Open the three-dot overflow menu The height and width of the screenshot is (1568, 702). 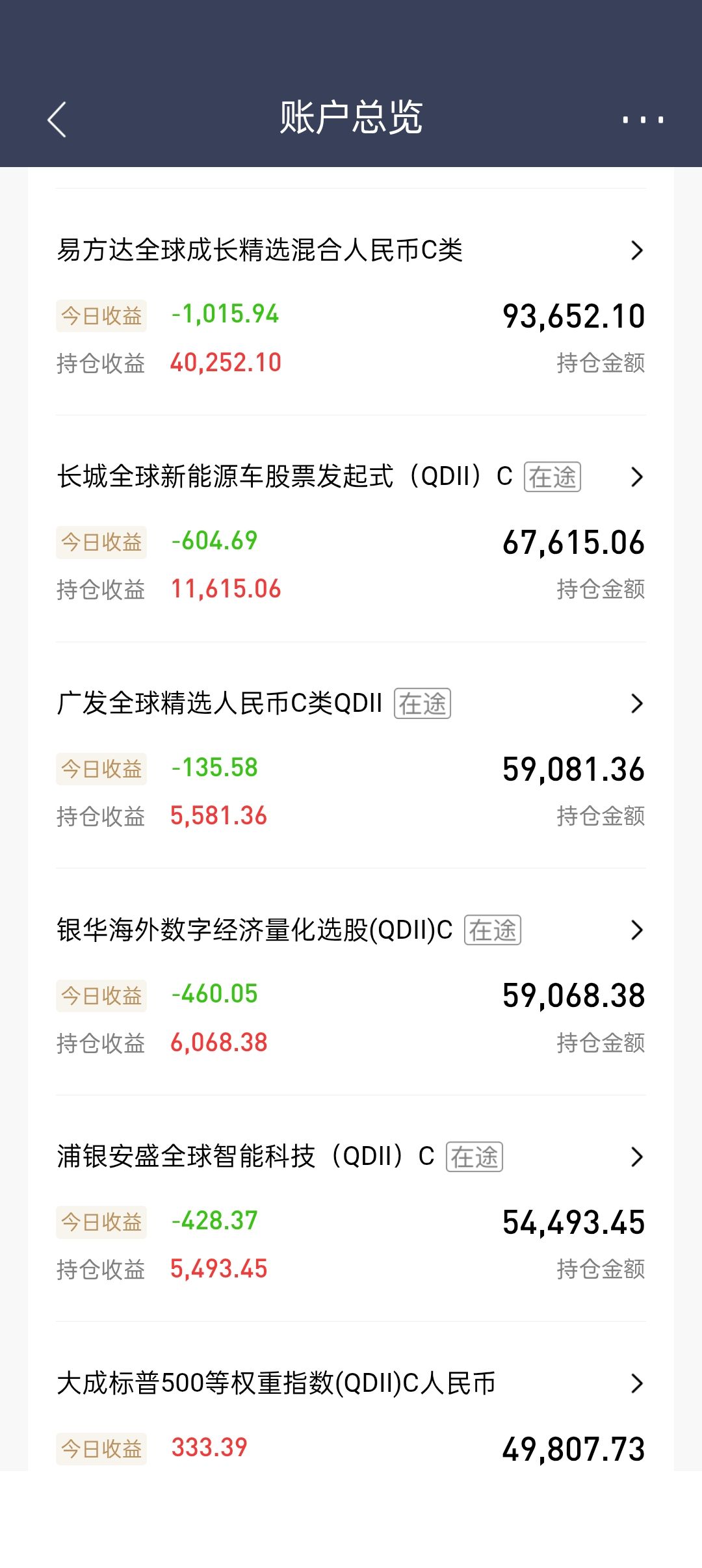642,120
